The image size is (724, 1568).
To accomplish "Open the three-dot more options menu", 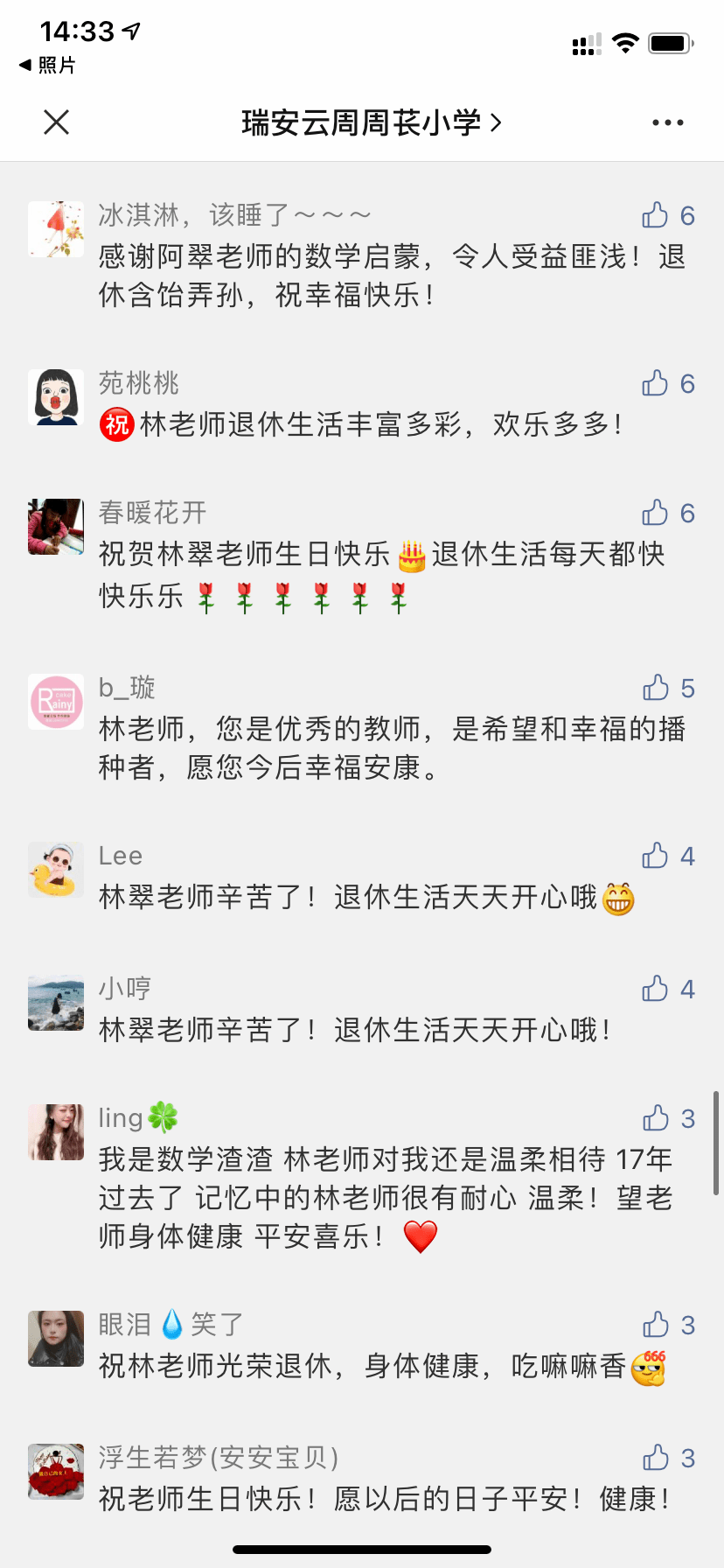I will tap(667, 122).
